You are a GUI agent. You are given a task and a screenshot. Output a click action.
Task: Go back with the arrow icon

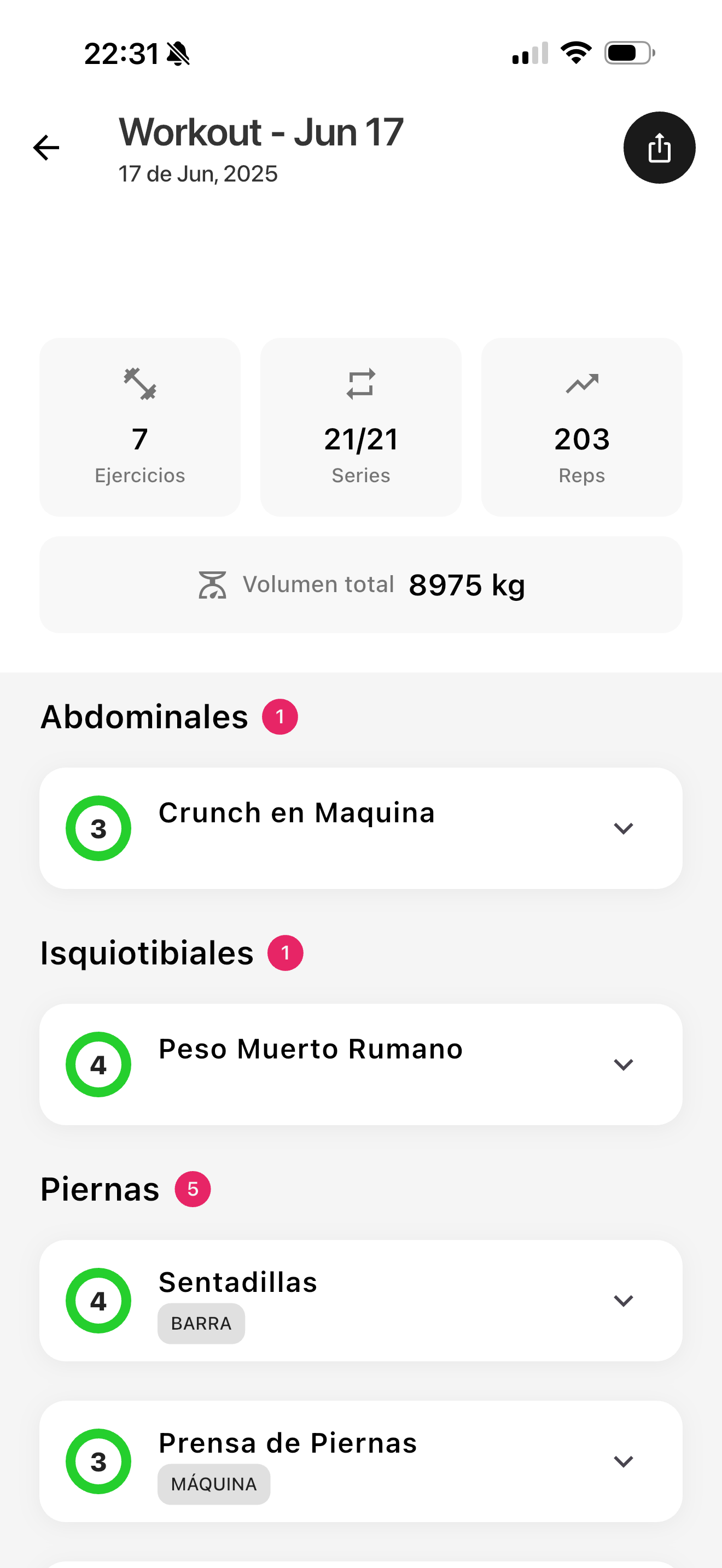pos(46,148)
